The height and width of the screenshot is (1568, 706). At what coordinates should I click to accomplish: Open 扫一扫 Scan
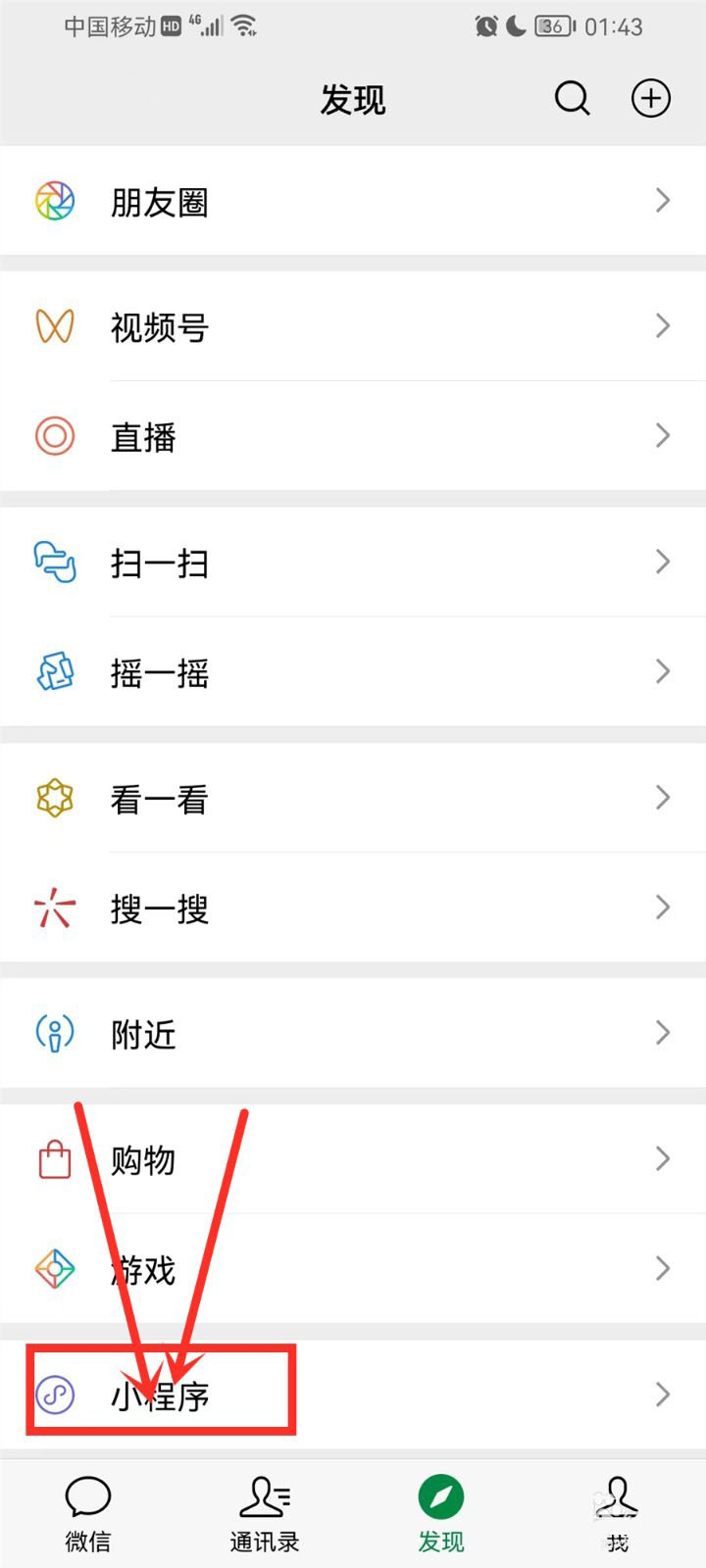point(353,563)
